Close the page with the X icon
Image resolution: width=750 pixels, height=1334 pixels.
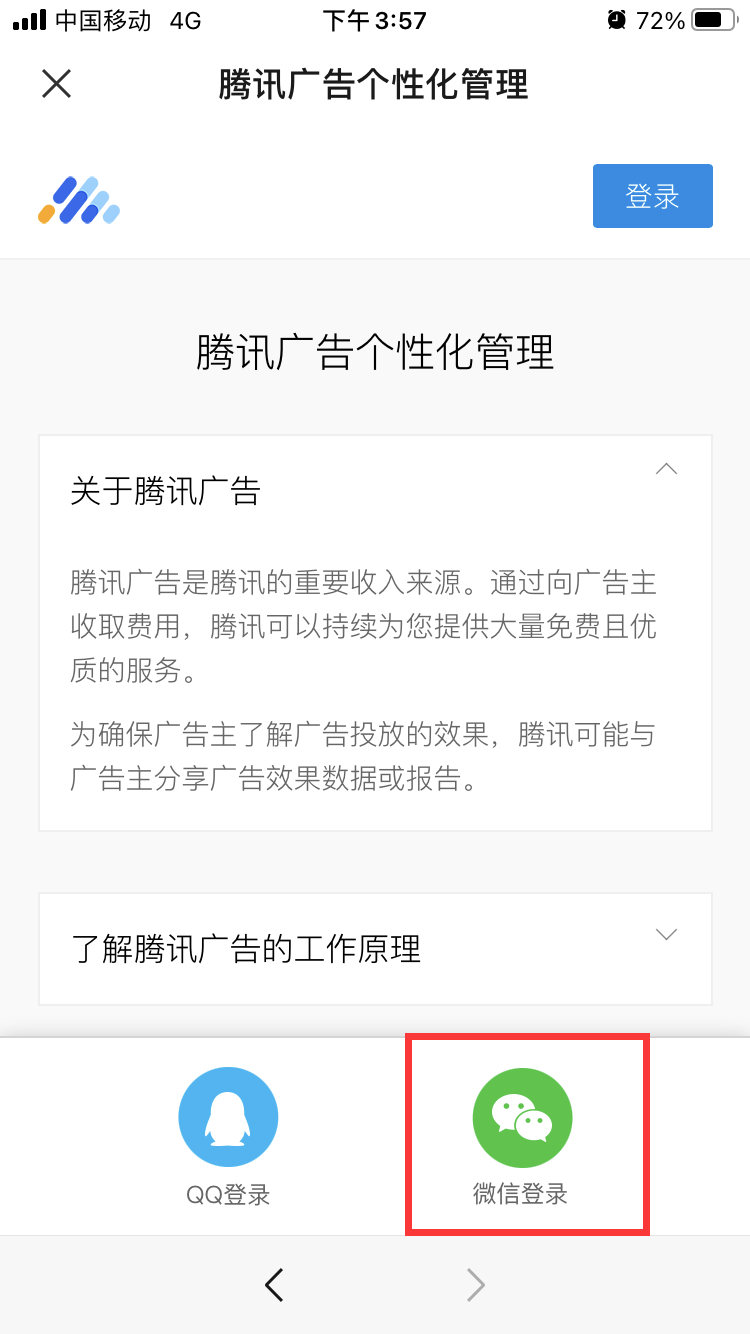[56, 84]
